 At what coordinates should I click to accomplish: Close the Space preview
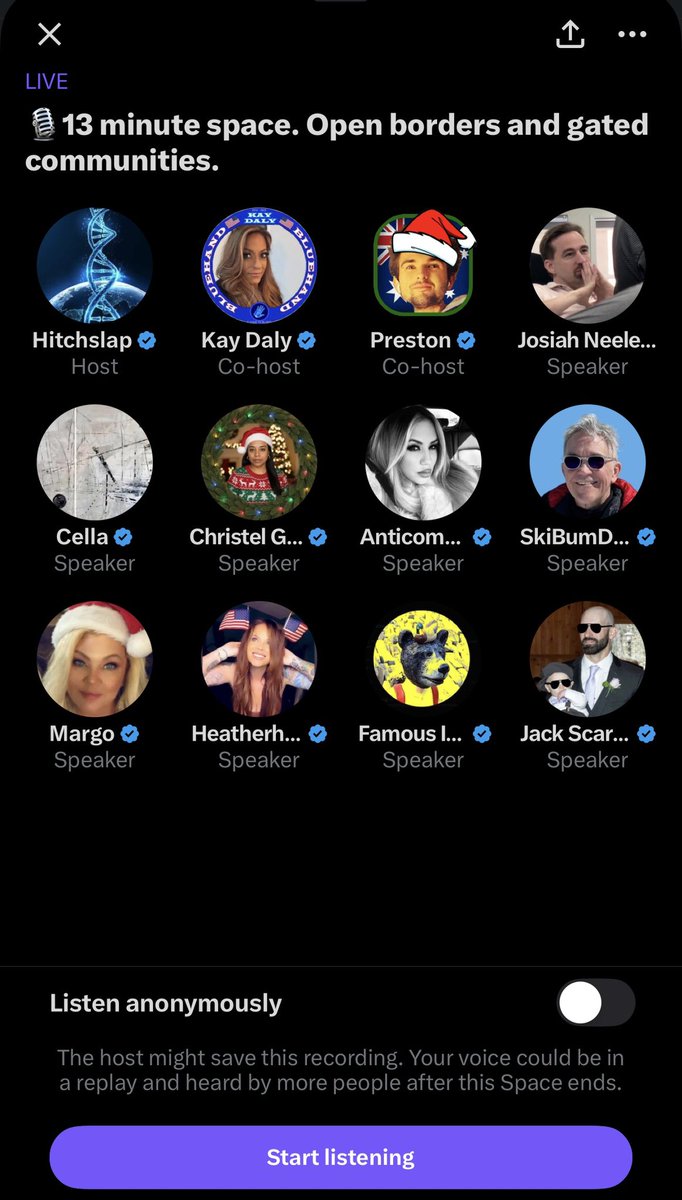pyautogui.click(x=49, y=35)
